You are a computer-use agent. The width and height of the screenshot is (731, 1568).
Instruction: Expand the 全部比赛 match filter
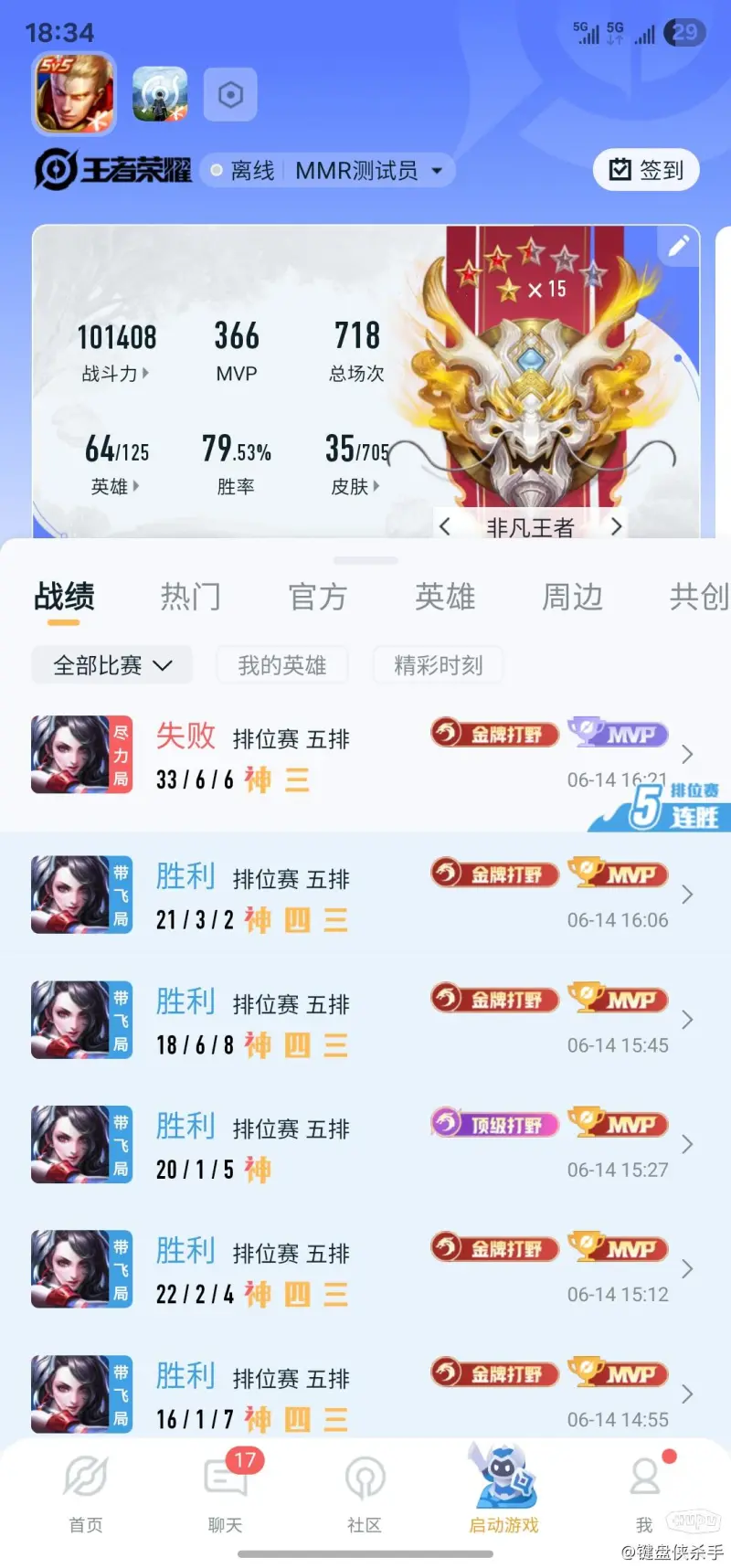coord(111,665)
